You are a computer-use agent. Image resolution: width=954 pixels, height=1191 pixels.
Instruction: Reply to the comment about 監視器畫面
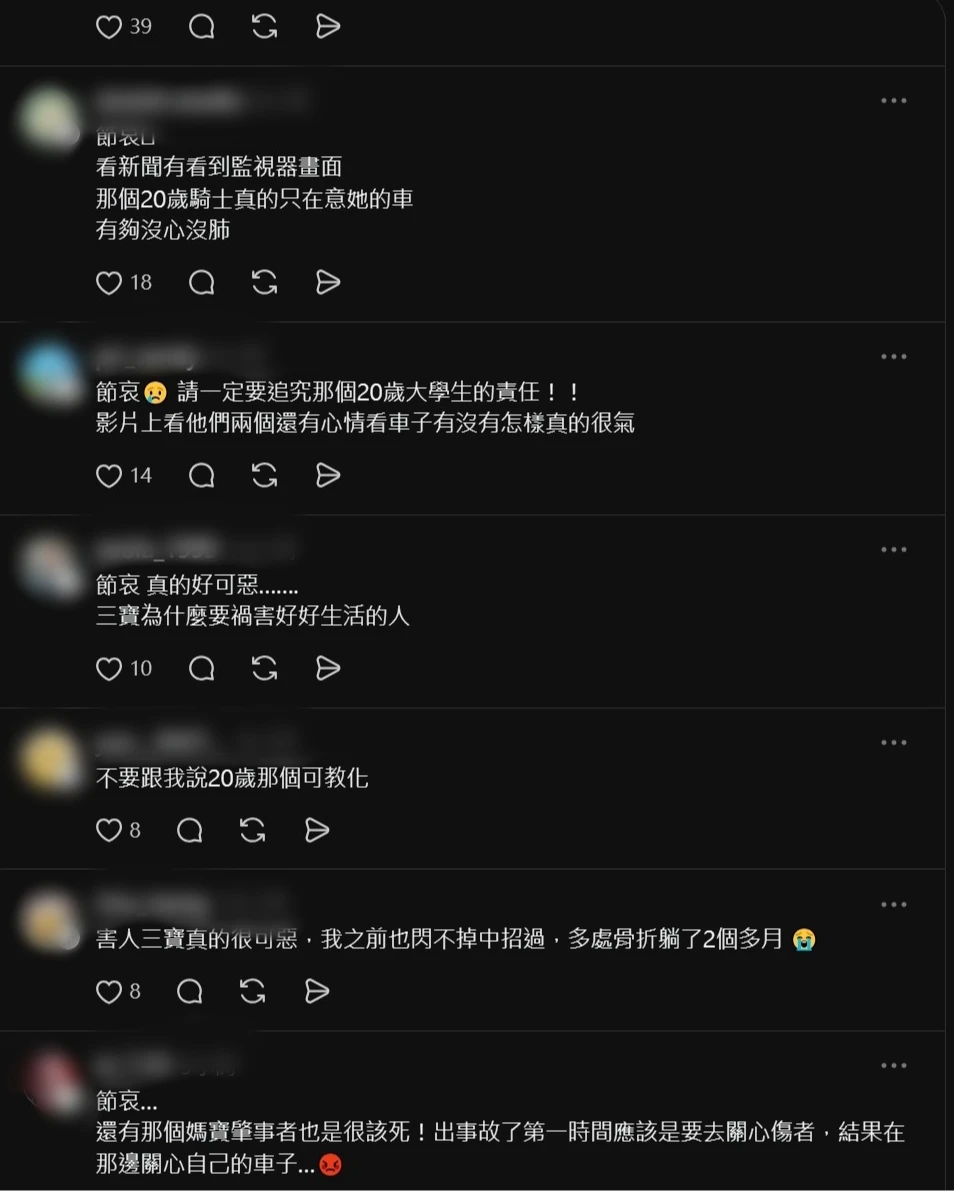click(202, 283)
